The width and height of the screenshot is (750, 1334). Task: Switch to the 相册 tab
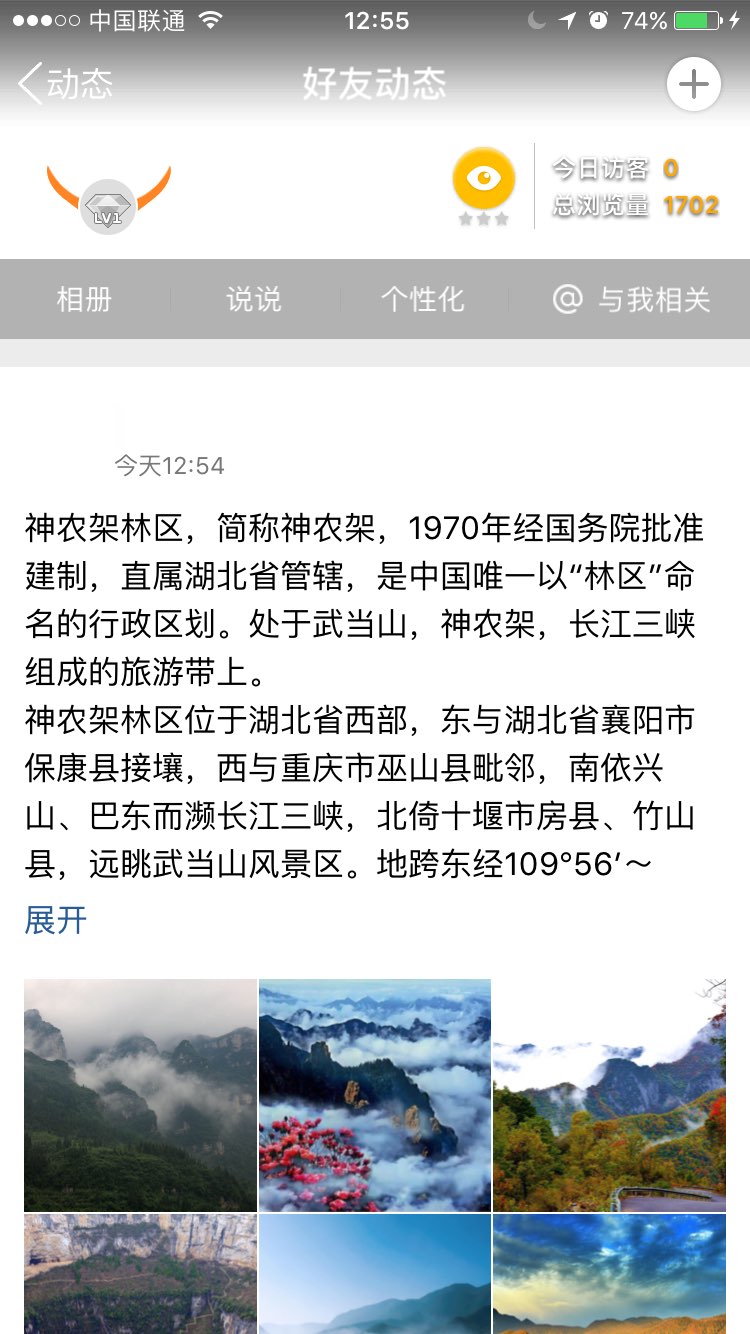pyautogui.click(x=85, y=299)
